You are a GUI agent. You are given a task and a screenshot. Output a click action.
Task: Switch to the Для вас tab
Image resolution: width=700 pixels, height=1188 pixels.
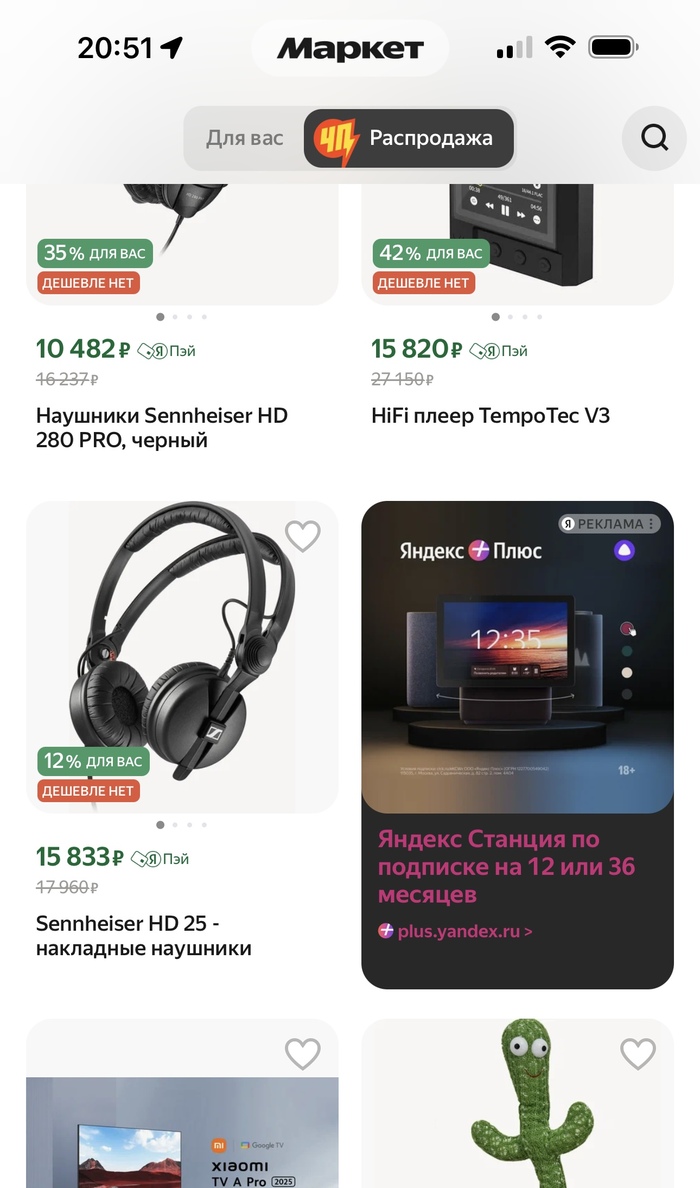[x=244, y=138]
